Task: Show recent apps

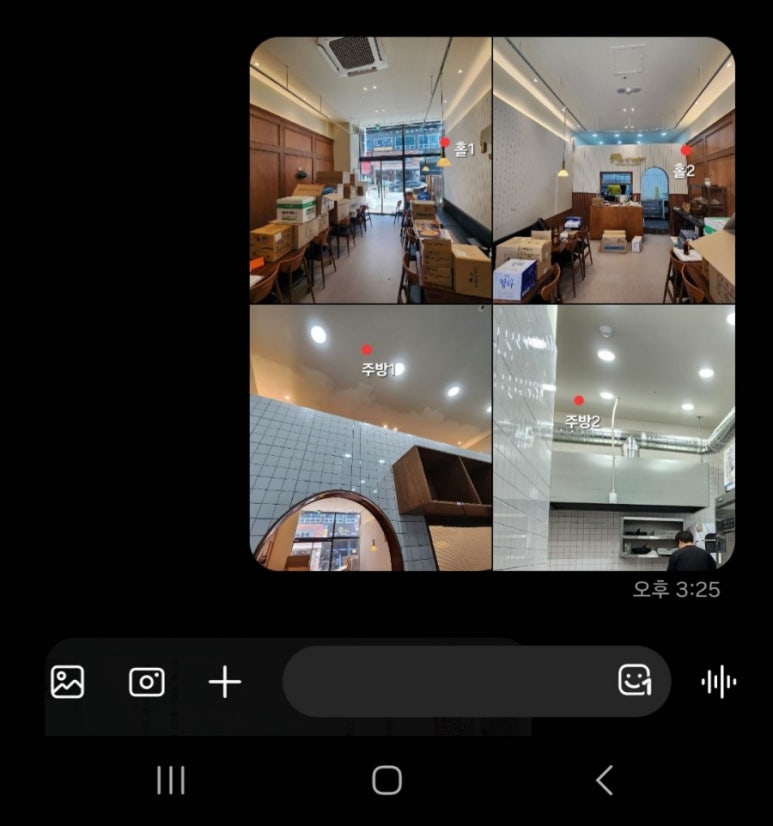Action: click(171, 780)
